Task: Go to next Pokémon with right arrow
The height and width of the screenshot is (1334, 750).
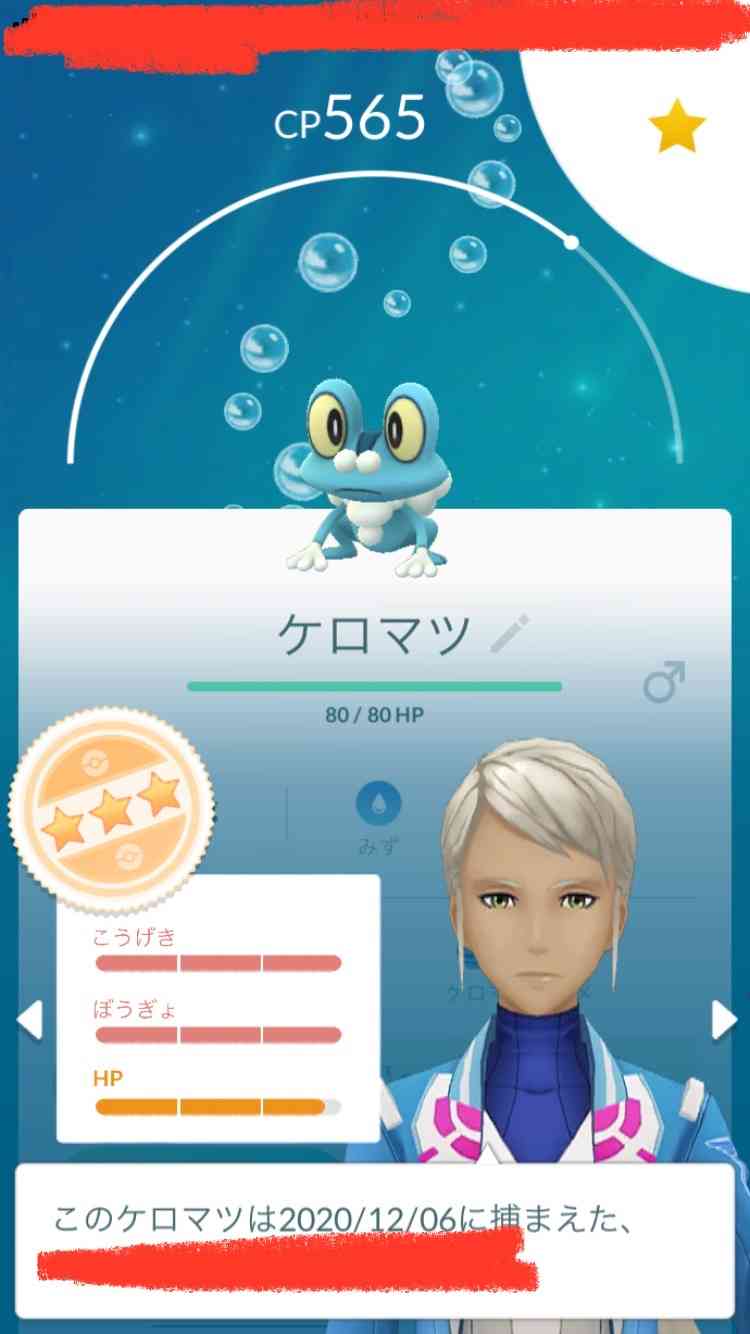Action: tap(724, 1020)
